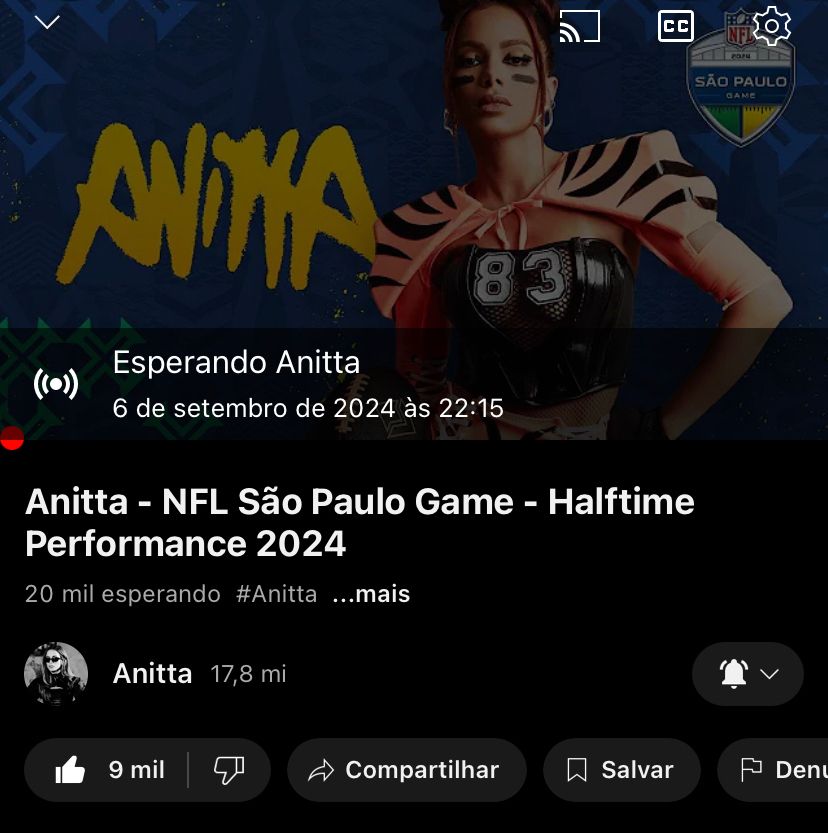Dislike this video
Image resolution: width=828 pixels, height=833 pixels.
(229, 770)
